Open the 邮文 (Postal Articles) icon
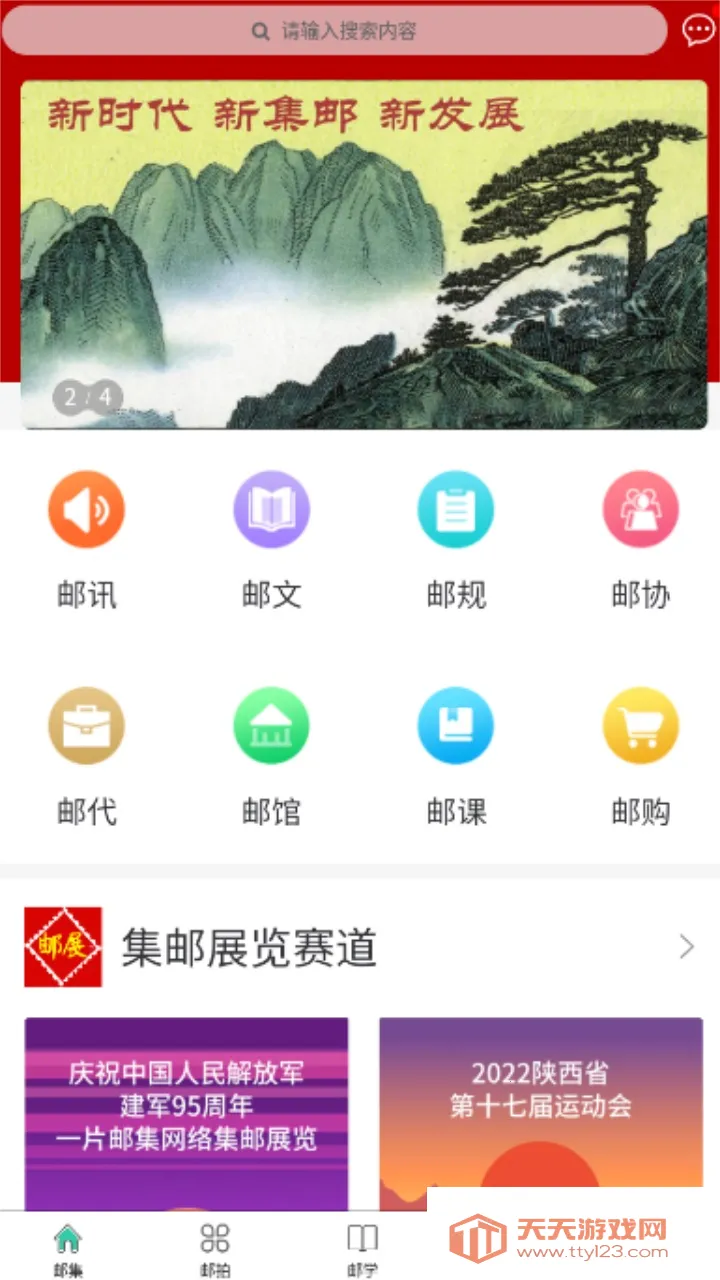 271,508
